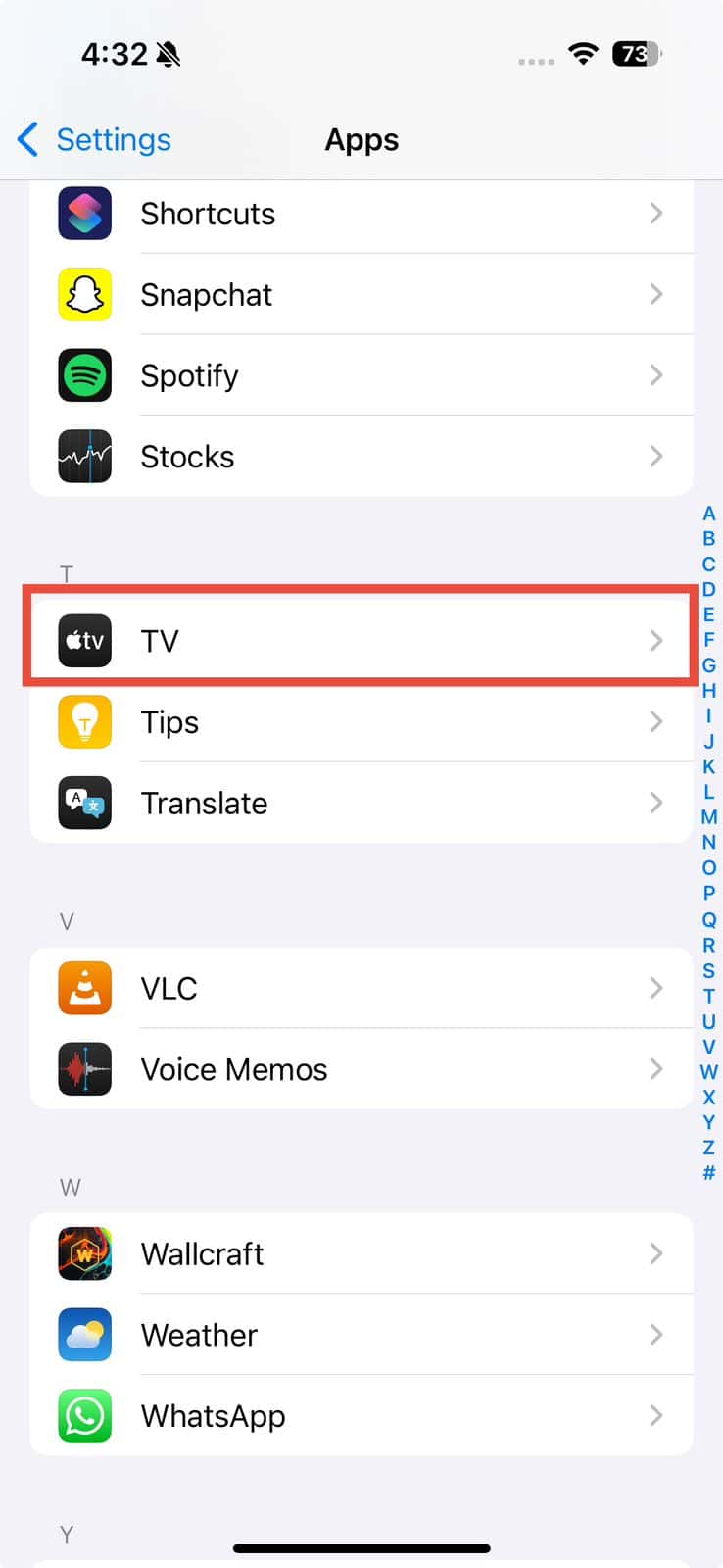Open Tips app settings

tap(361, 722)
